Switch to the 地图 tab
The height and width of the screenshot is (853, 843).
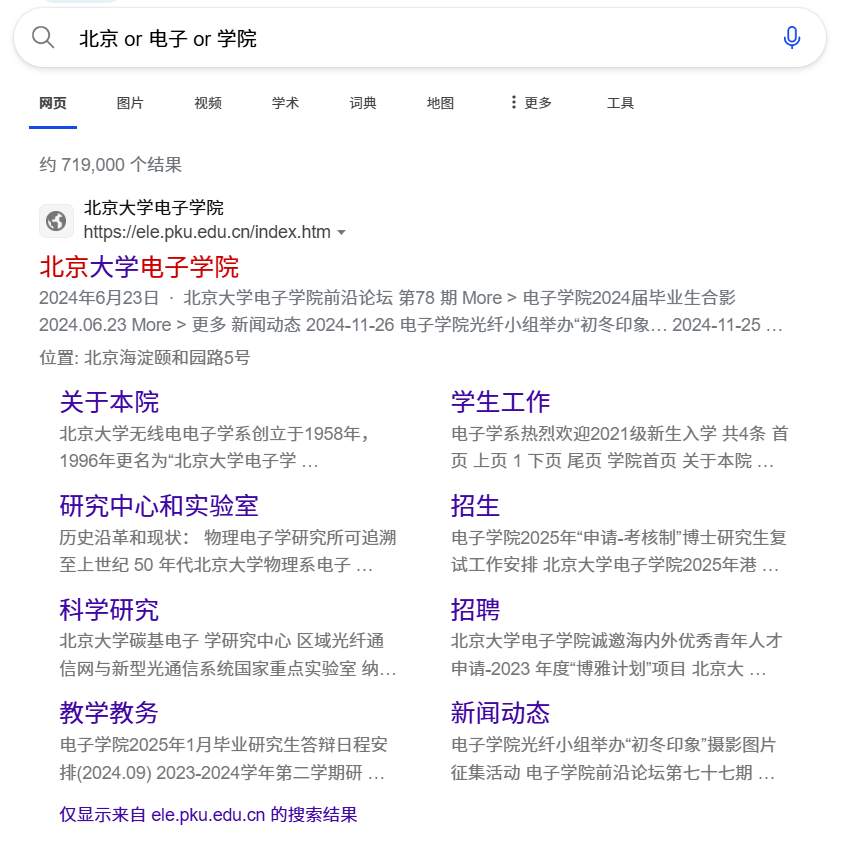[440, 103]
